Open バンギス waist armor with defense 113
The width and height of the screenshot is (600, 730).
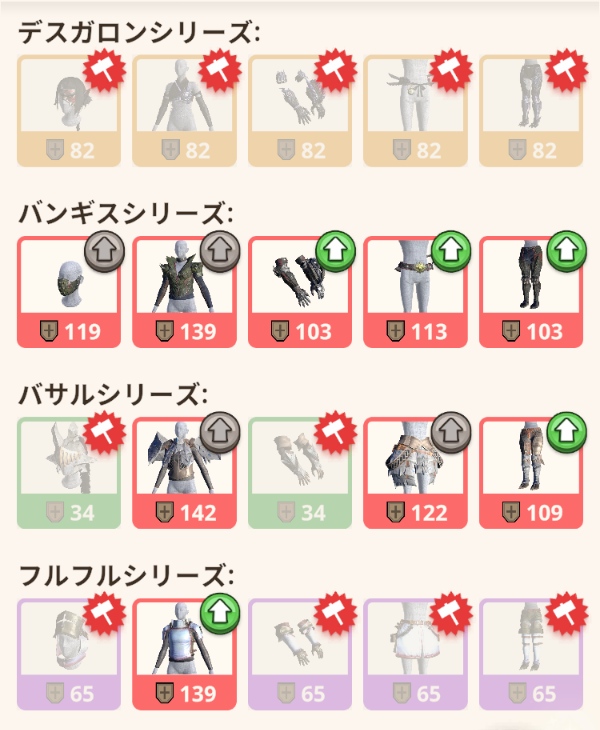(x=414, y=292)
